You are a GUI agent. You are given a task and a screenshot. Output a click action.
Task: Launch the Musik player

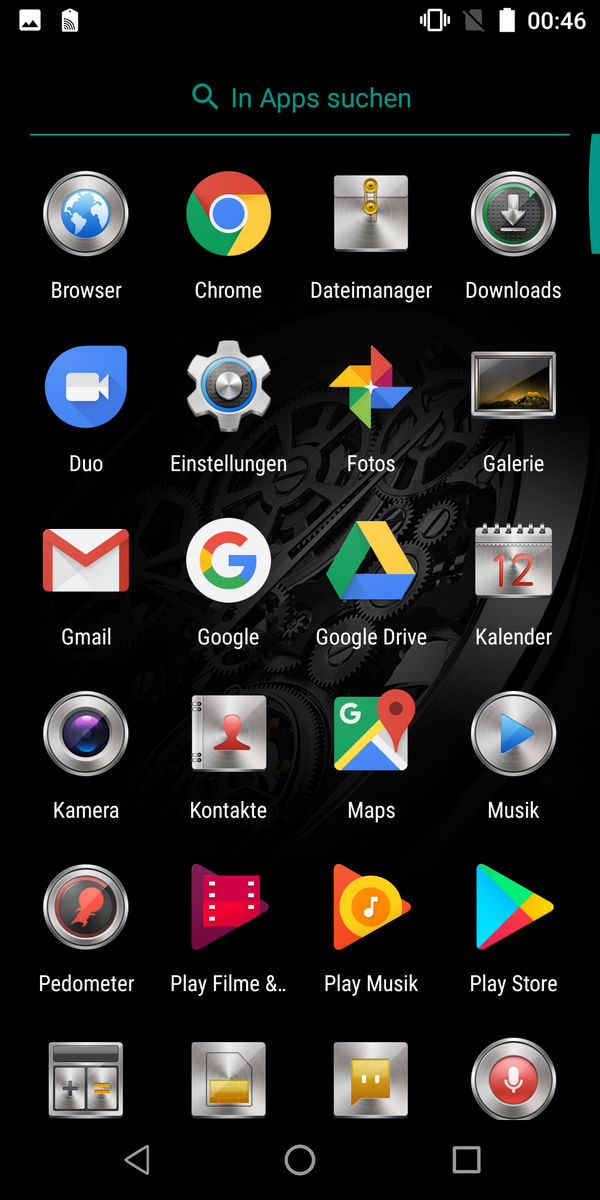coord(513,733)
